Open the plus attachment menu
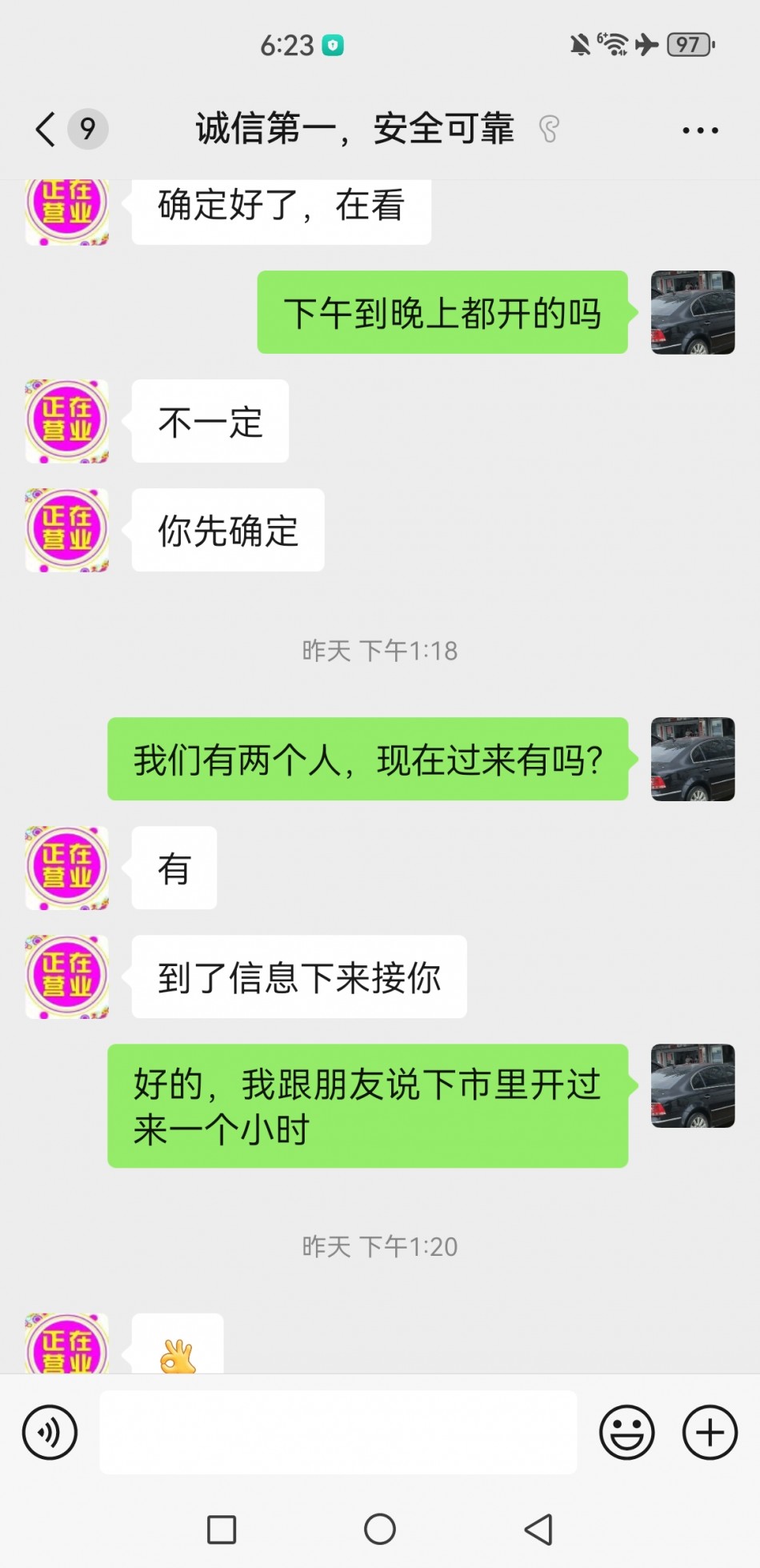Screen dimensions: 760x1568 point(710,1432)
